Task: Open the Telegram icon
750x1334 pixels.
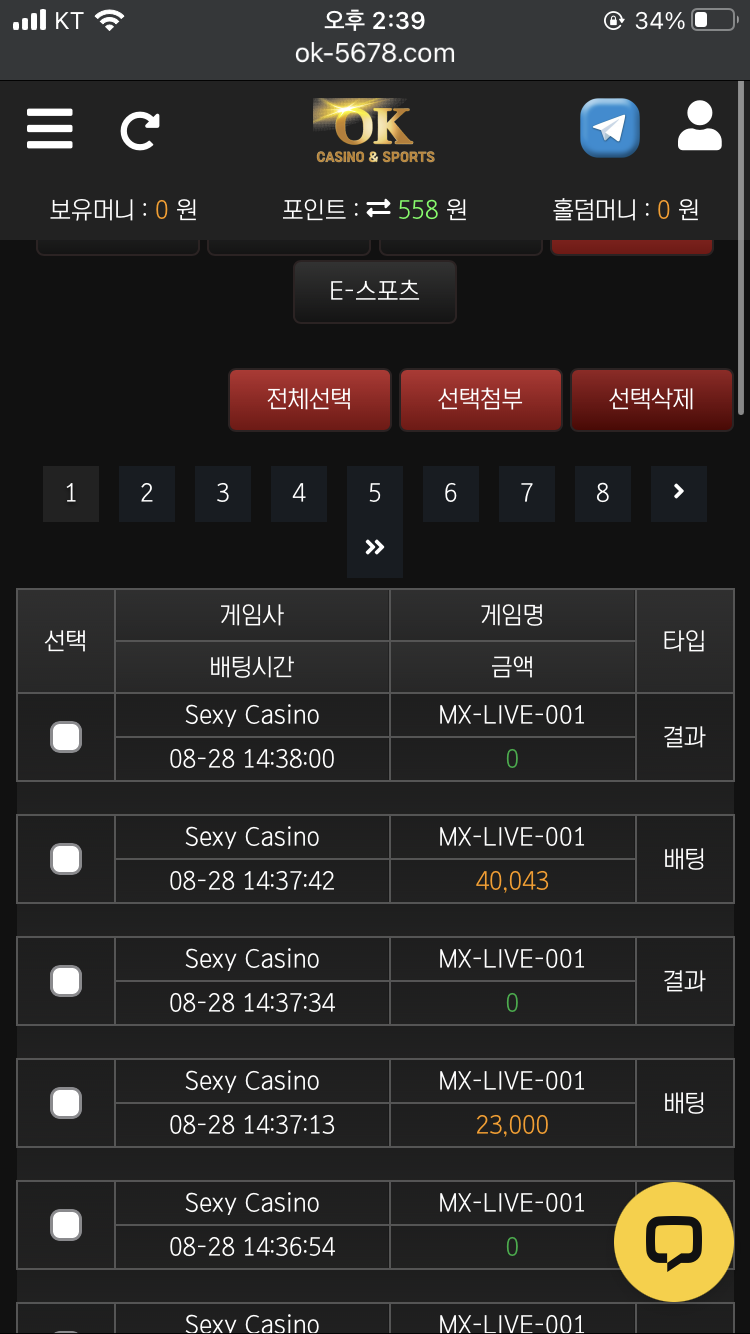Action: click(x=610, y=128)
